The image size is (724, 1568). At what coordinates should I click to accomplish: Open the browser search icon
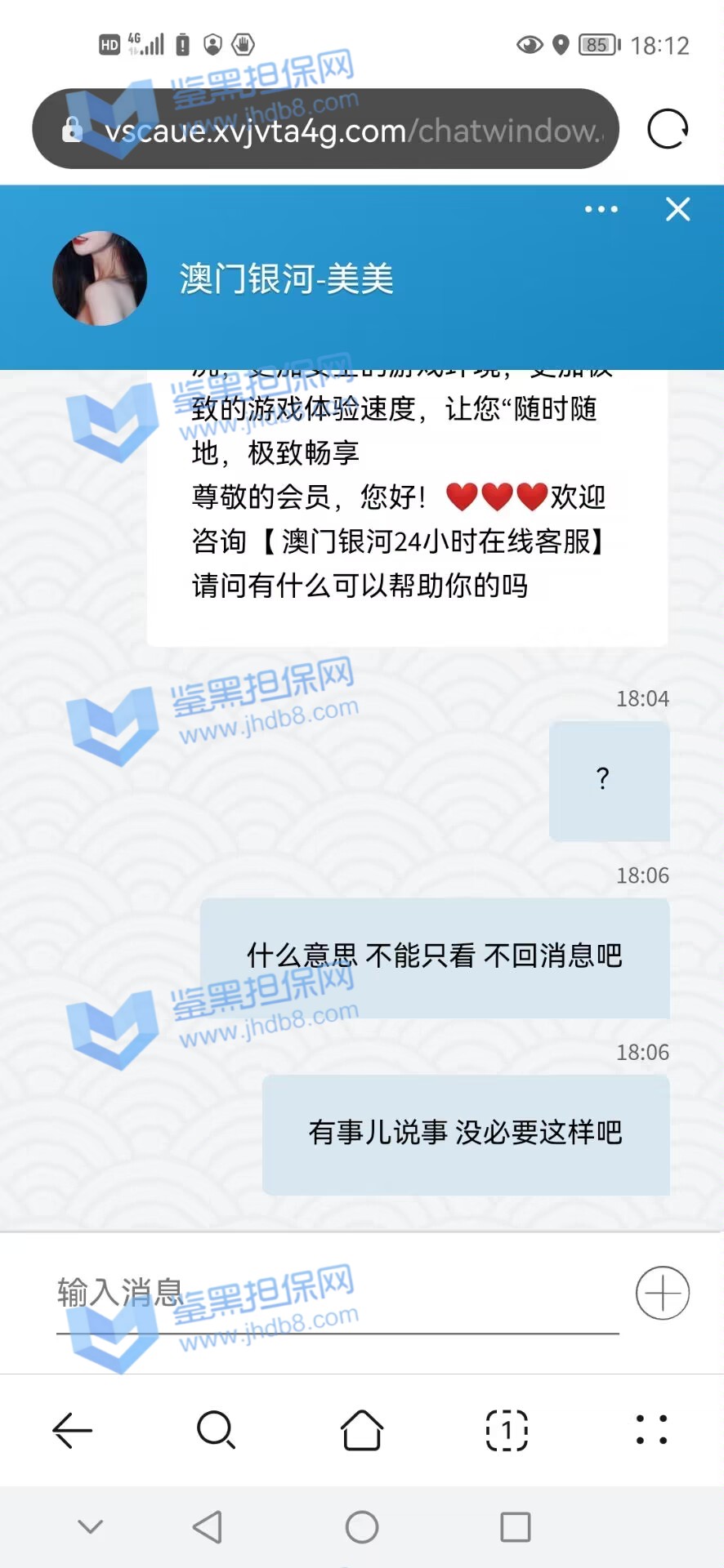pos(217,1430)
